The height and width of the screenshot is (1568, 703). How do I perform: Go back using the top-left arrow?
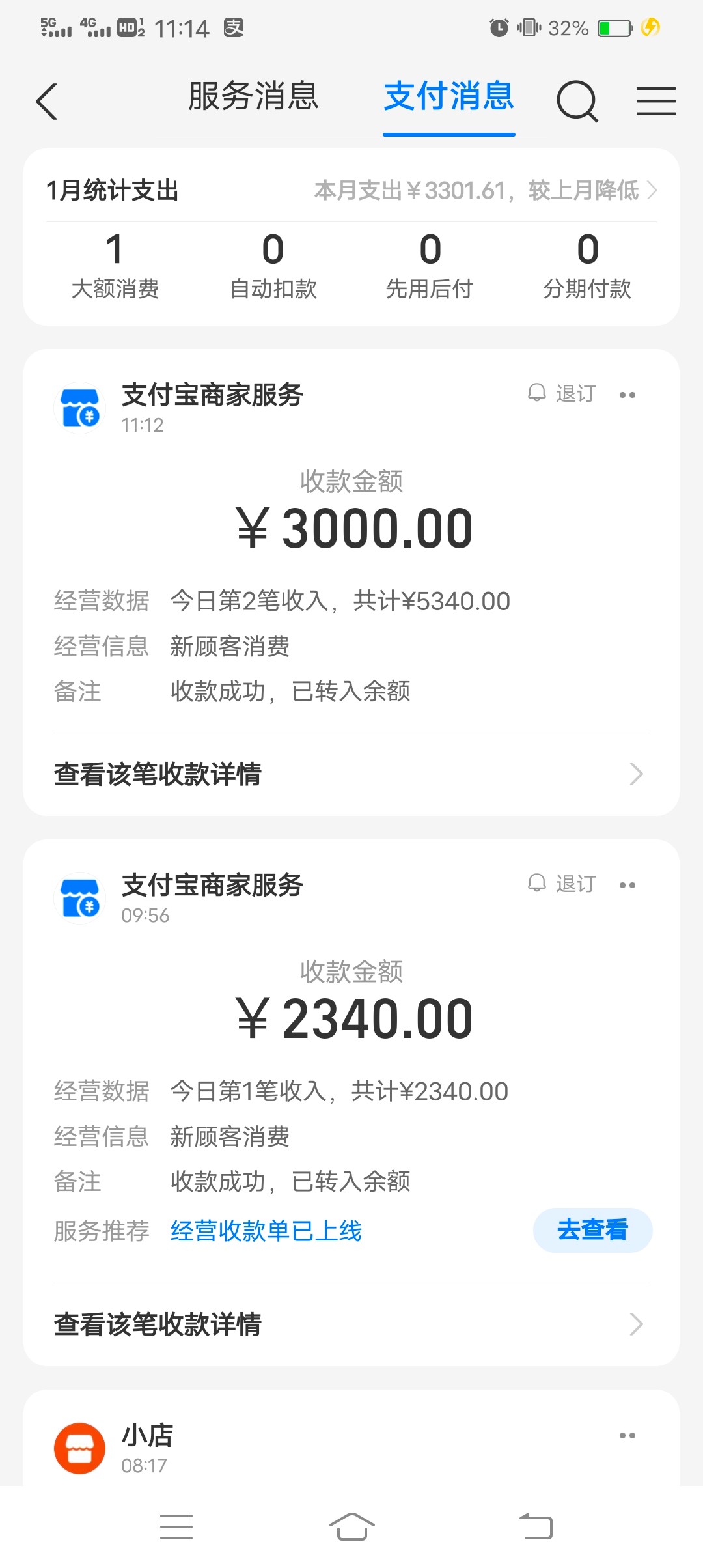47,102
